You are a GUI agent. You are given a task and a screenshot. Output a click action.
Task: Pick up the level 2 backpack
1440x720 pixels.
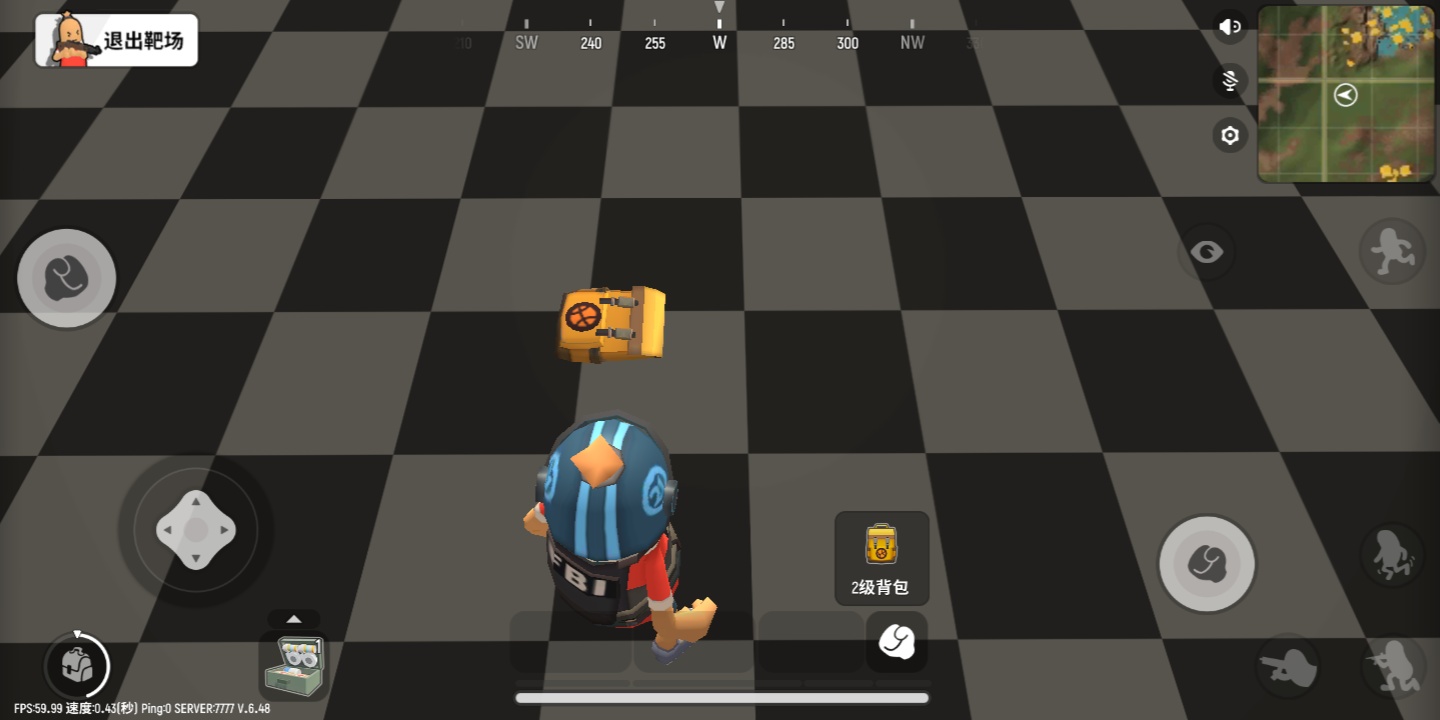881,558
